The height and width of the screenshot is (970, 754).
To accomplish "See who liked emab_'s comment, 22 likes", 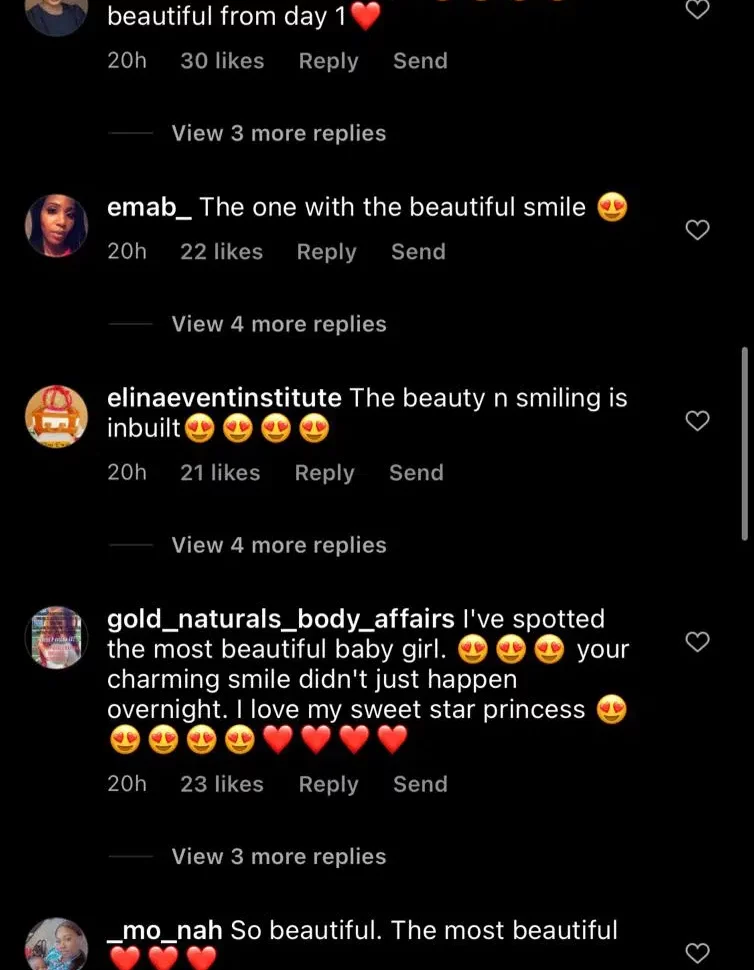I will (221, 252).
